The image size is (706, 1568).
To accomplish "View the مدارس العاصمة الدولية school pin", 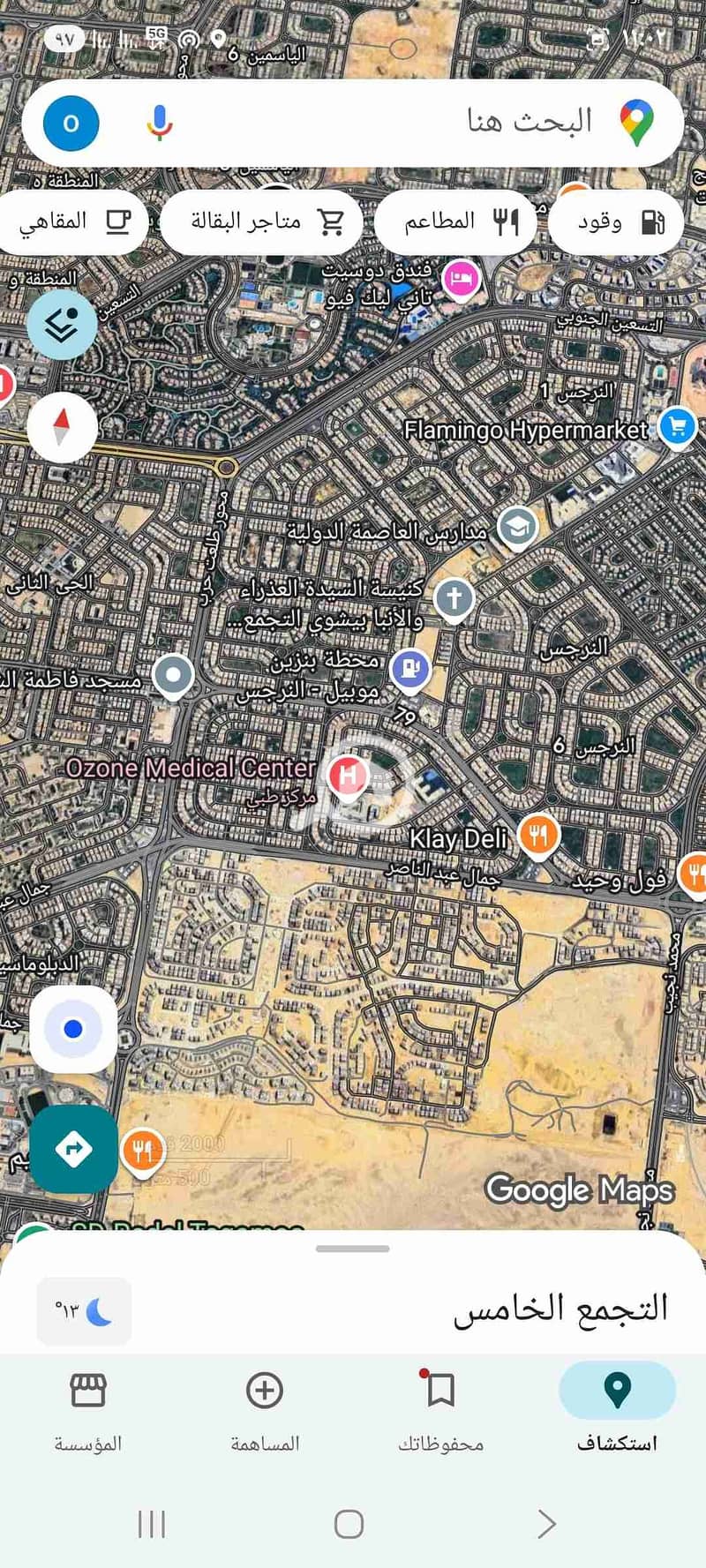I will (517, 528).
